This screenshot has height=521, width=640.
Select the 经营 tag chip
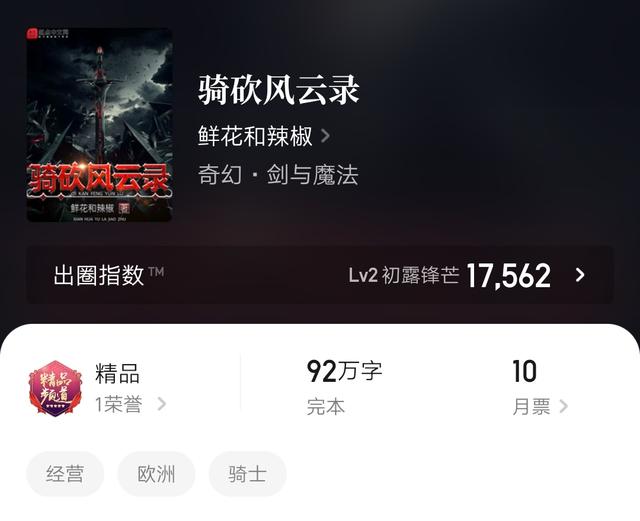click(65, 474)
